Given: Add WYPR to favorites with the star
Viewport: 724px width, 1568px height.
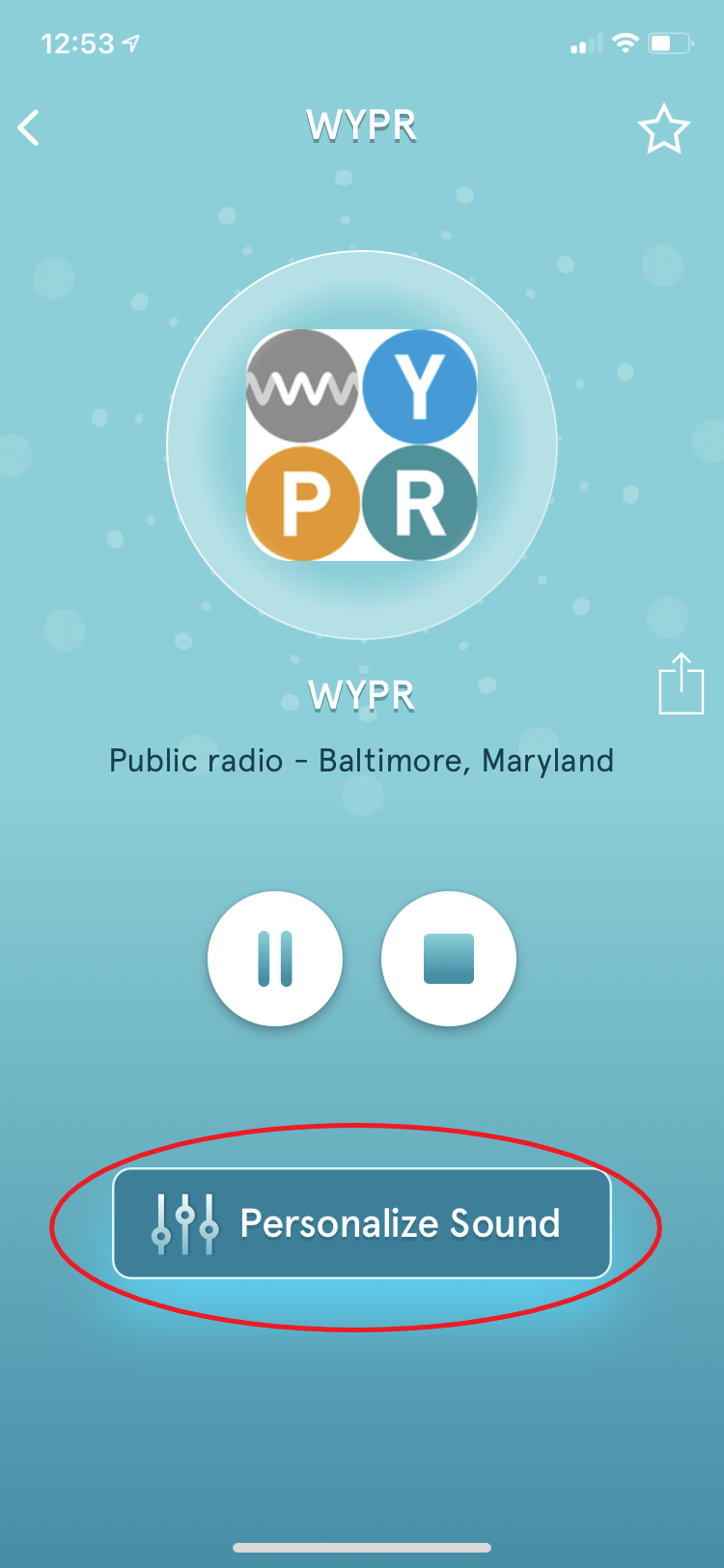Looking at the screenshot, I should pos(663,129).
